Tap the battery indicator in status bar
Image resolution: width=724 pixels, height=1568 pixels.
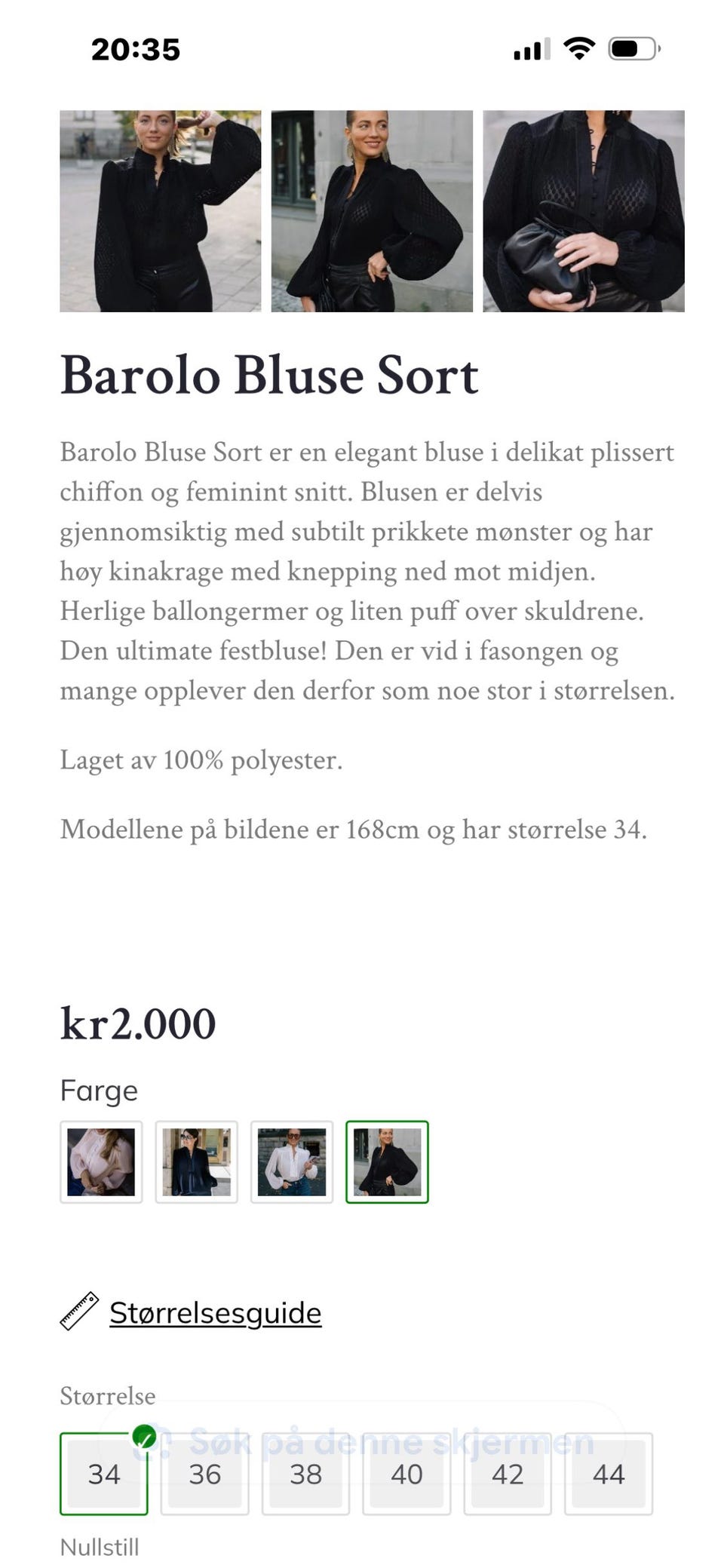pyautogui.click(x=635, y=49)
